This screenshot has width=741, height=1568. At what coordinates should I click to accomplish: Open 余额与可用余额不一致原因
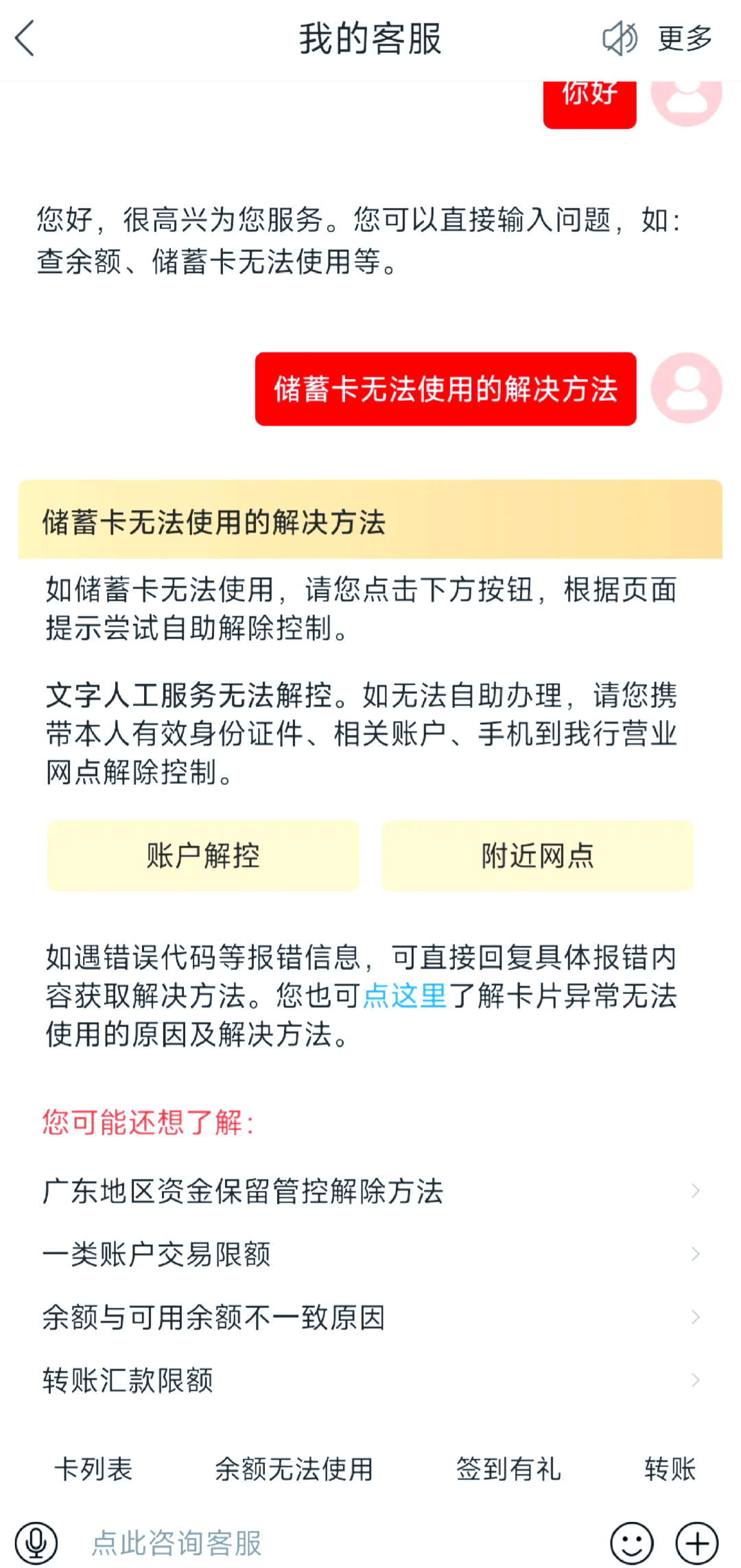370,1317
